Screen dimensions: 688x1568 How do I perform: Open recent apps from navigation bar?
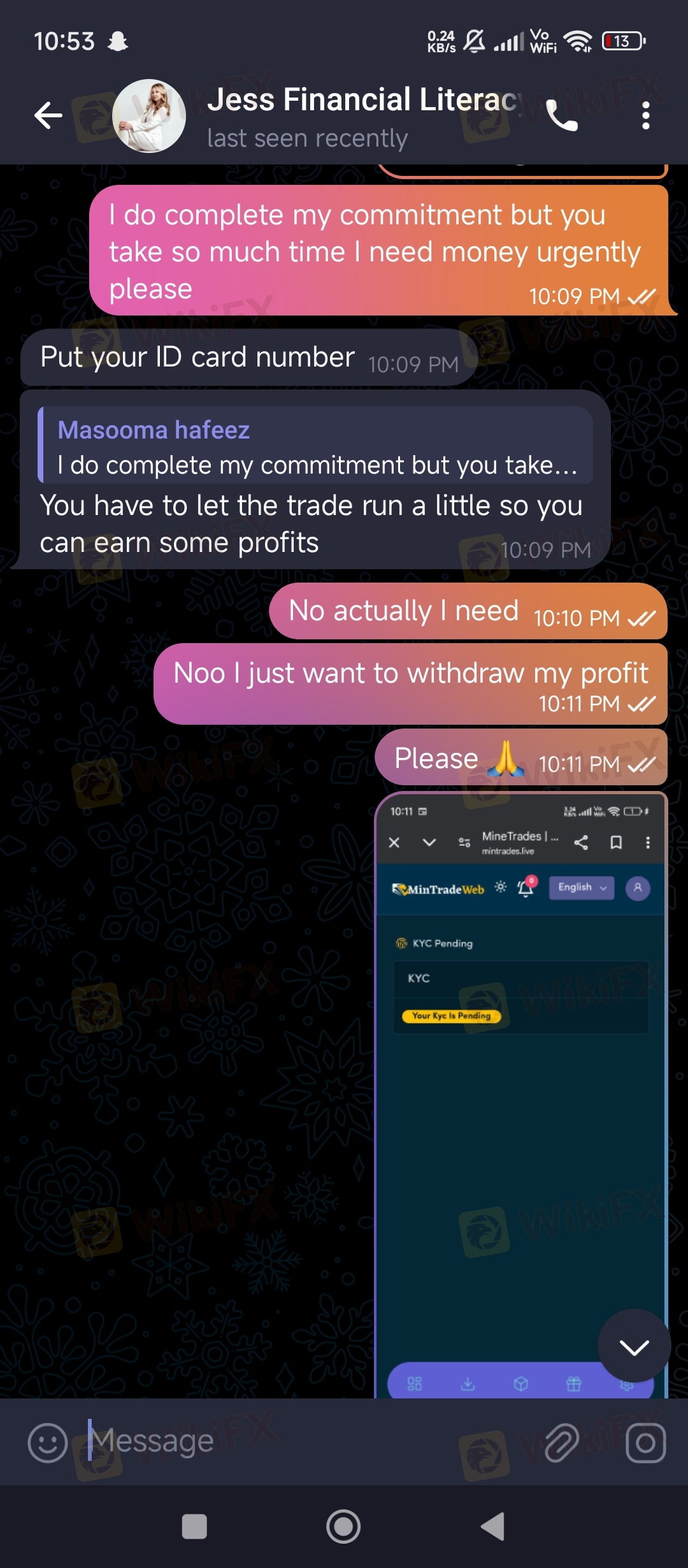194,1527
